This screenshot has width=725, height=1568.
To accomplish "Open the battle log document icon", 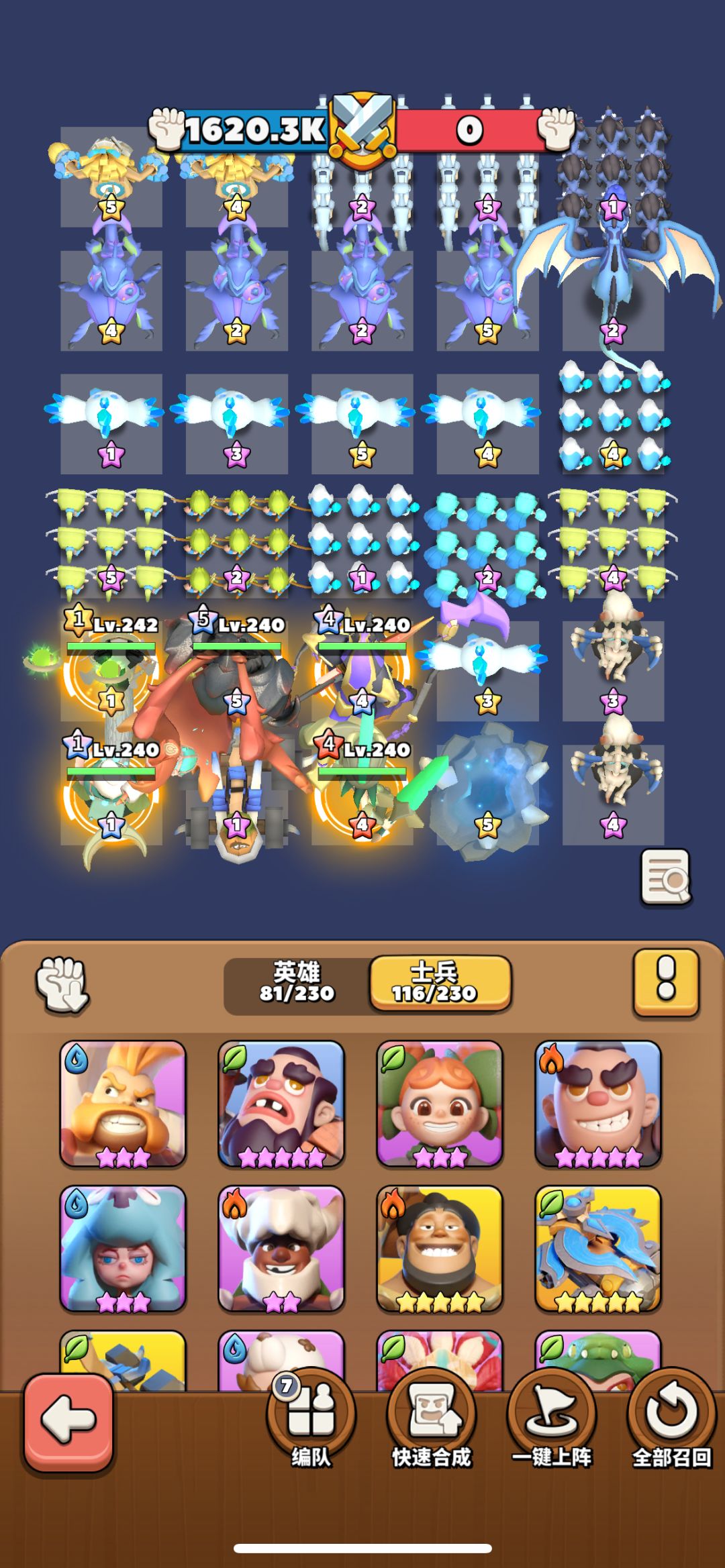I will (665, 878).
